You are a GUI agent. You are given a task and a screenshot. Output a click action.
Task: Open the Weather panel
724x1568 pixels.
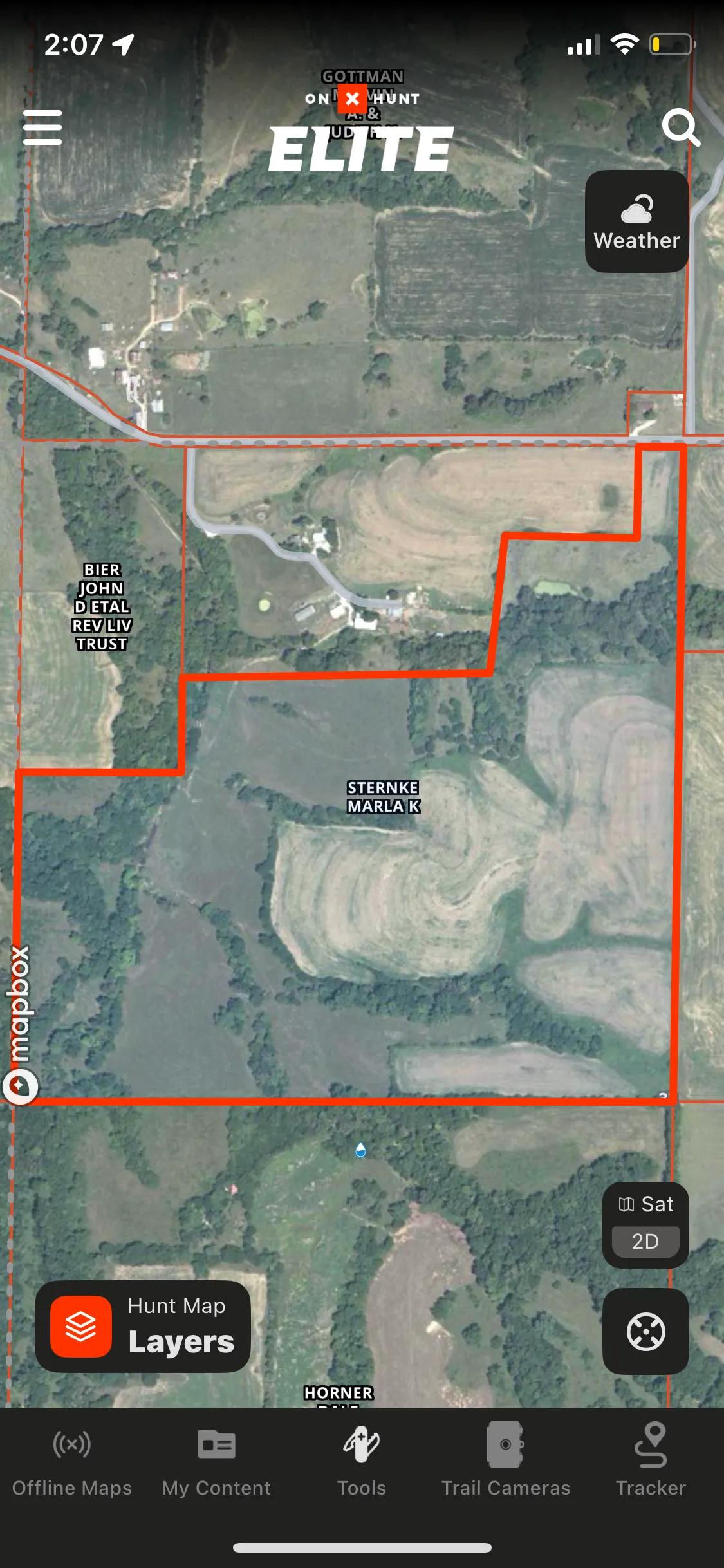[636, 221]
